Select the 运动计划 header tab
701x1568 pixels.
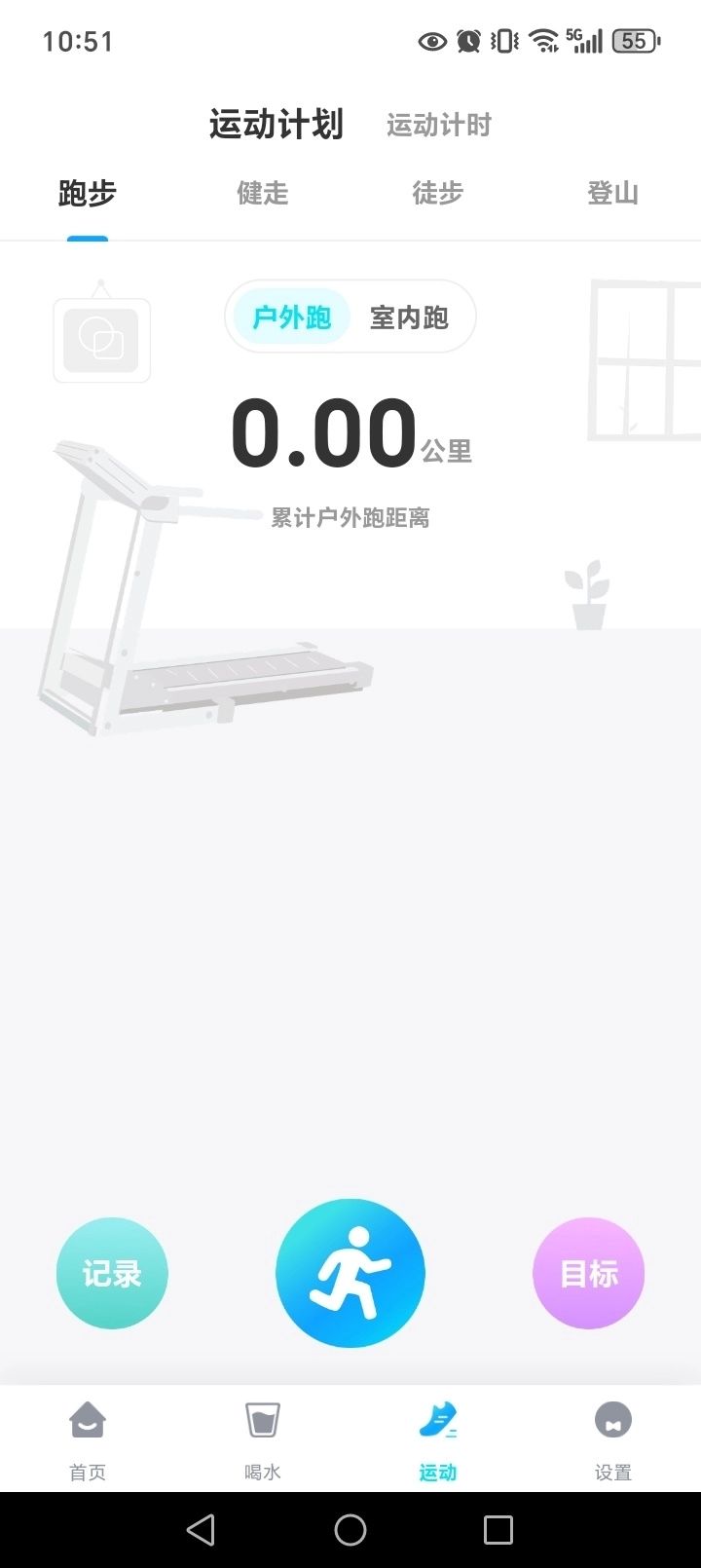(277, 125)
